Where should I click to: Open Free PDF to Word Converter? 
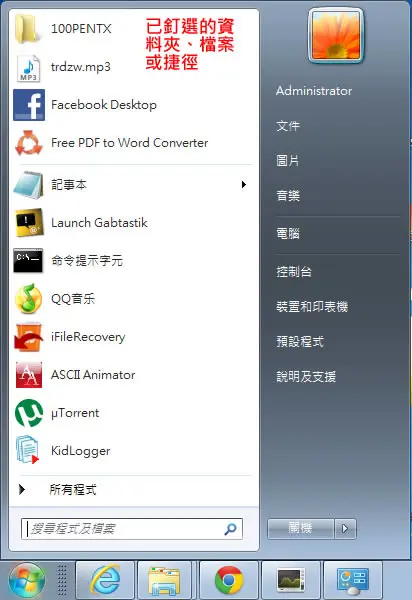[x=134, y=143]
